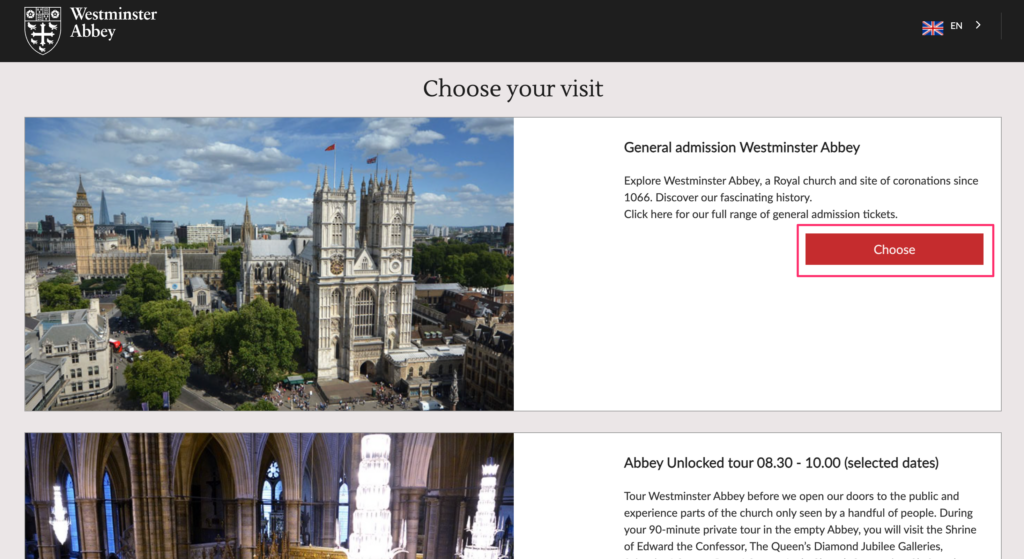The height and width of the screenshot is (559, 1024).
Task: Tap the Westminster Abbey home logo
Action: click(90, 30)
